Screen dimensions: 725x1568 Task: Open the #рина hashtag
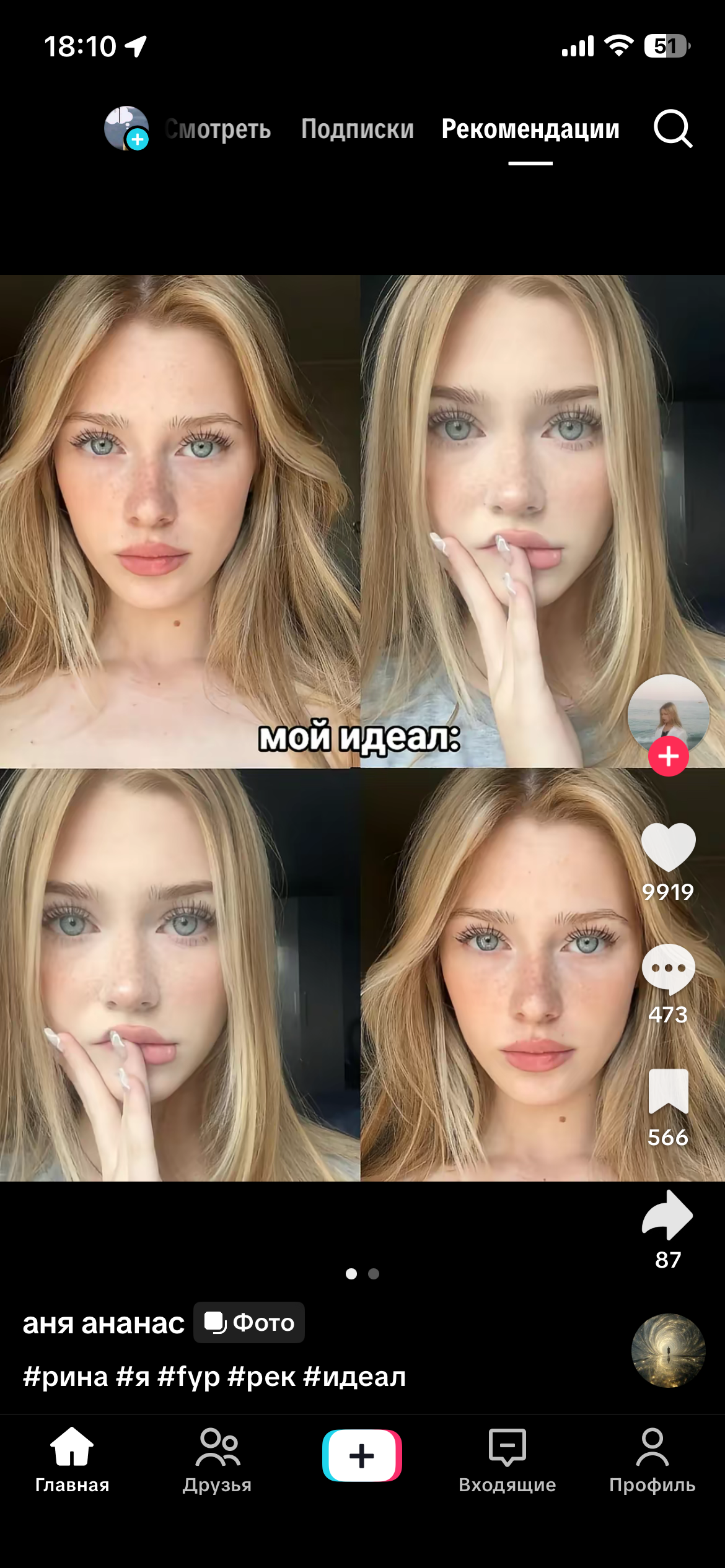point(65,1376)
